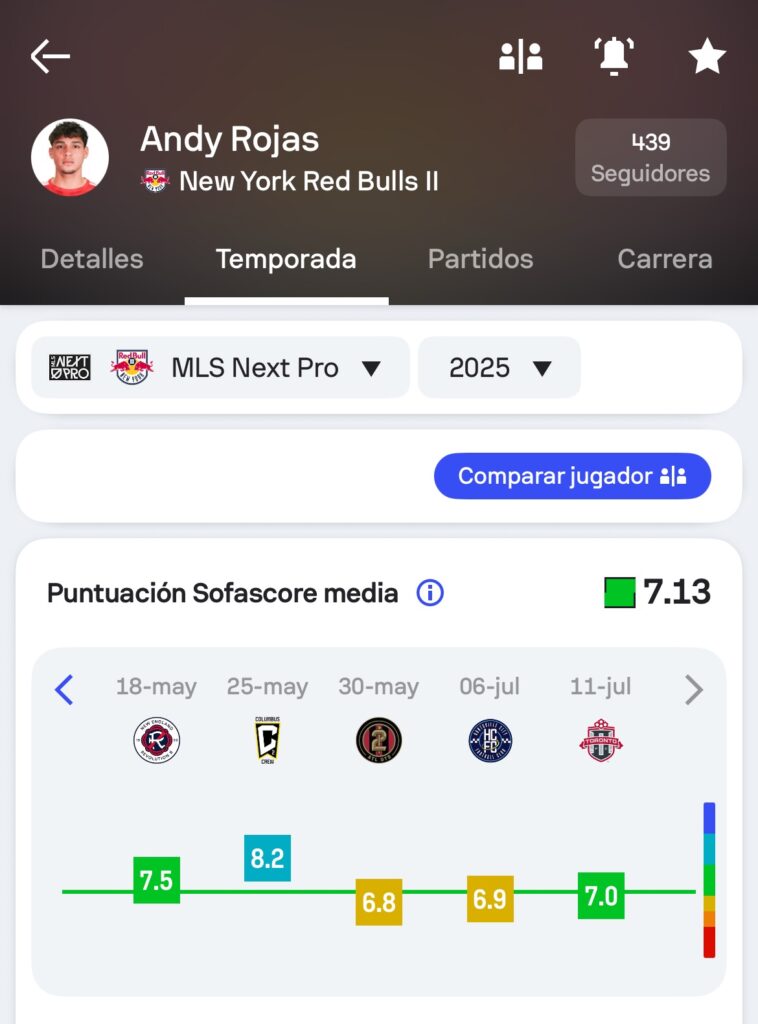The width and height of the screenshot is (758, 1024).
Task: Show info about Puntuación Sofascore media
Action: coord(430,593)
